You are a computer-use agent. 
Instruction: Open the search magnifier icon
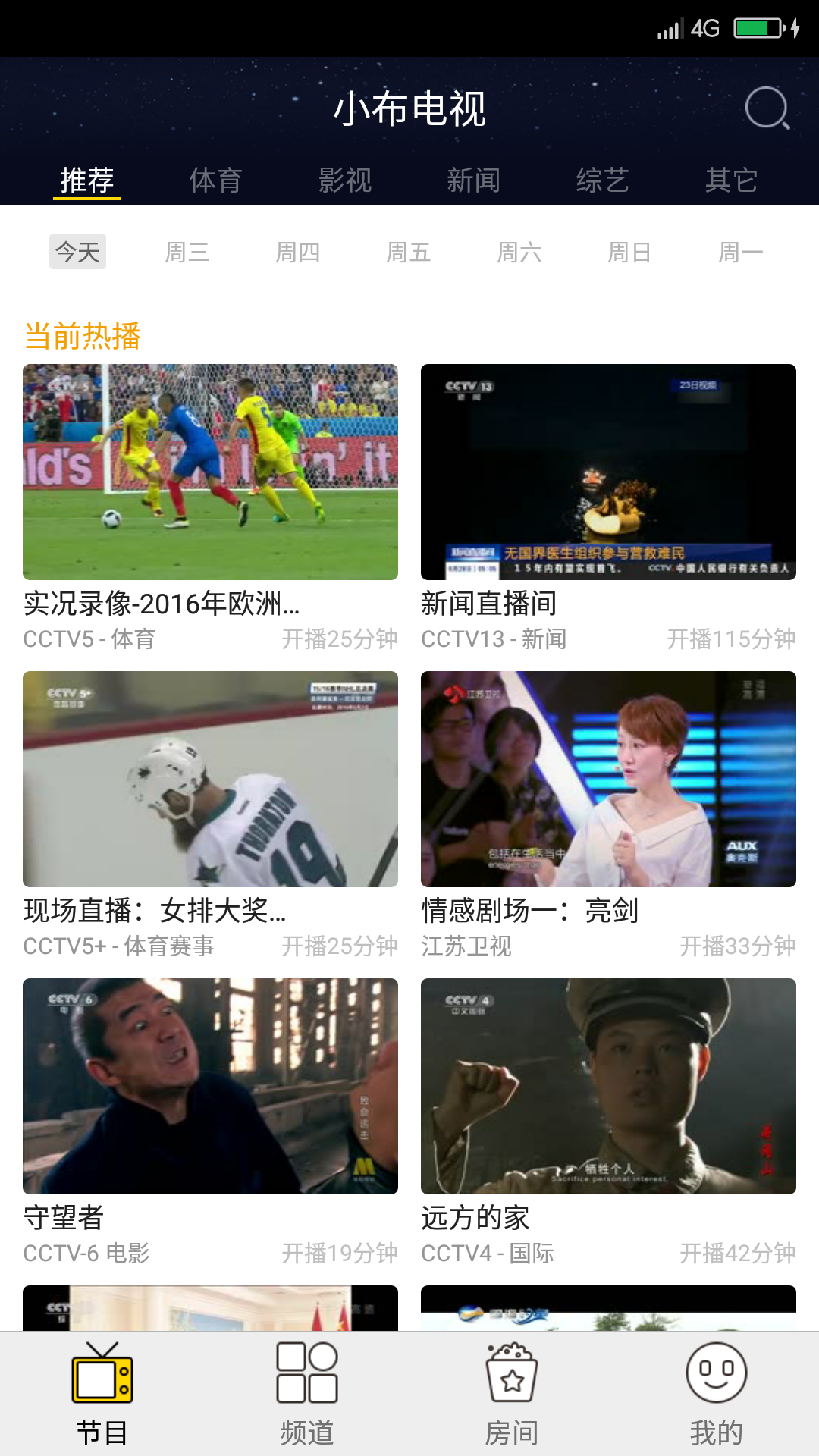(x=767, y=108)
